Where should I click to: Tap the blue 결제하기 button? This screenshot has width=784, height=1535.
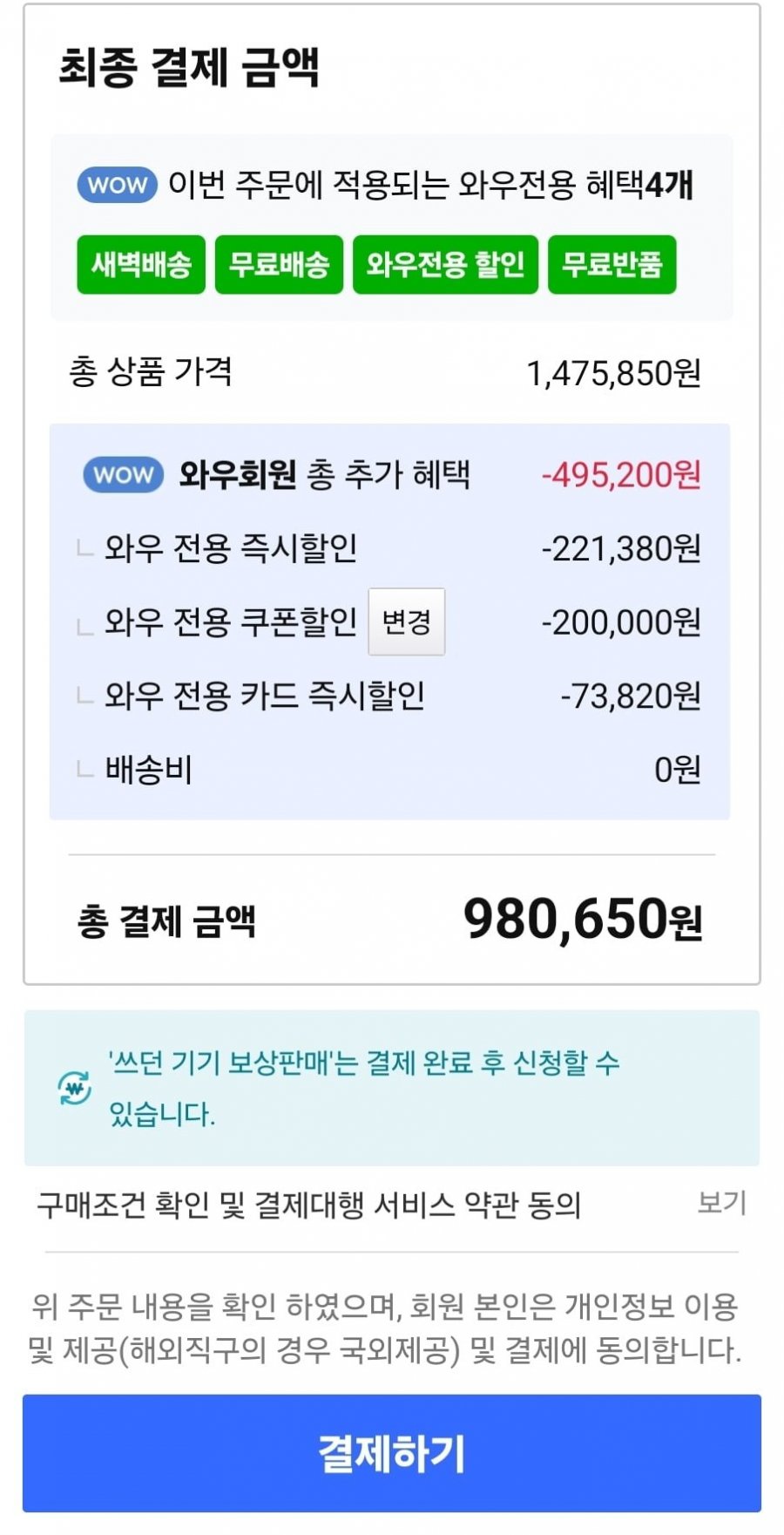[x=392, y=1452]
